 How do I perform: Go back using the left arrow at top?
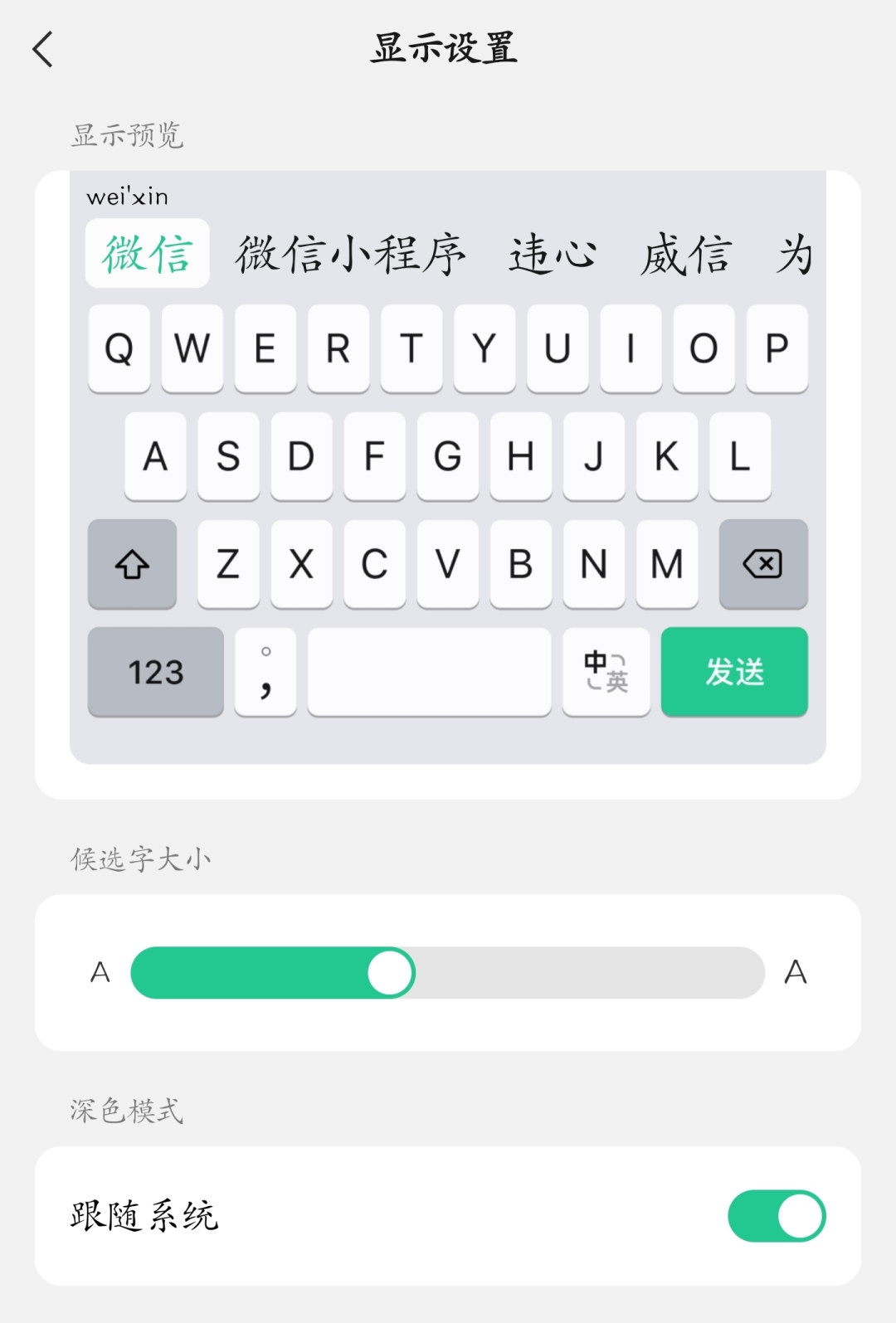(x=42, y=48)
